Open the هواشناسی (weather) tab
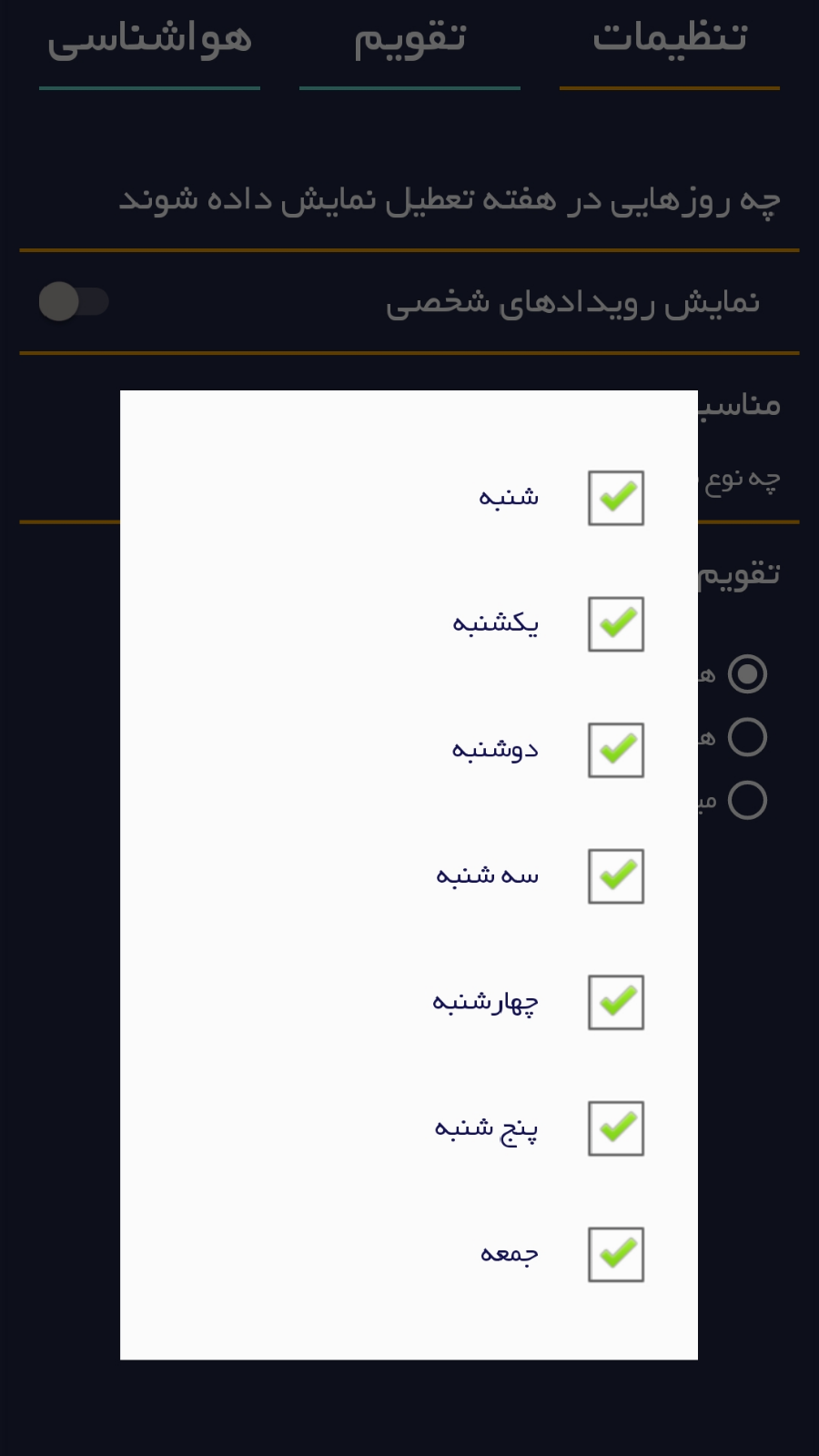The image size is (819, 1456). tap(150, 40)
